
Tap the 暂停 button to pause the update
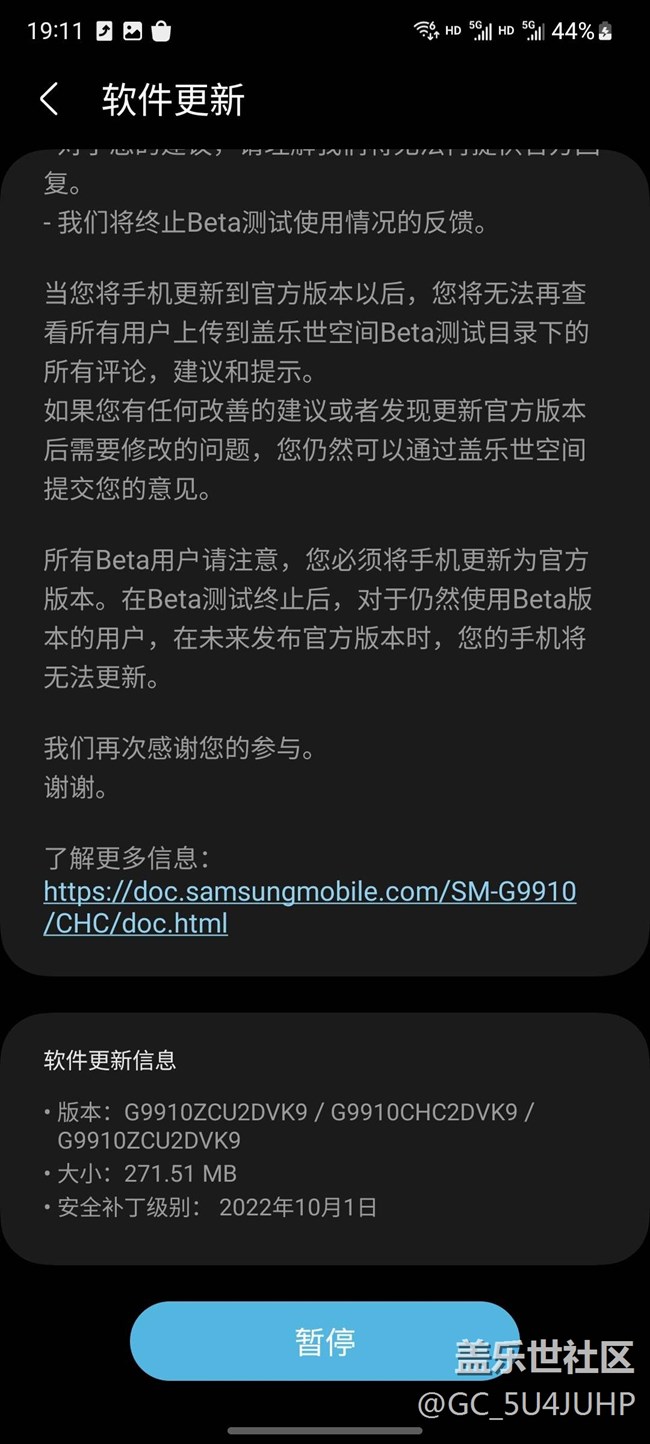pos(324,1341)
